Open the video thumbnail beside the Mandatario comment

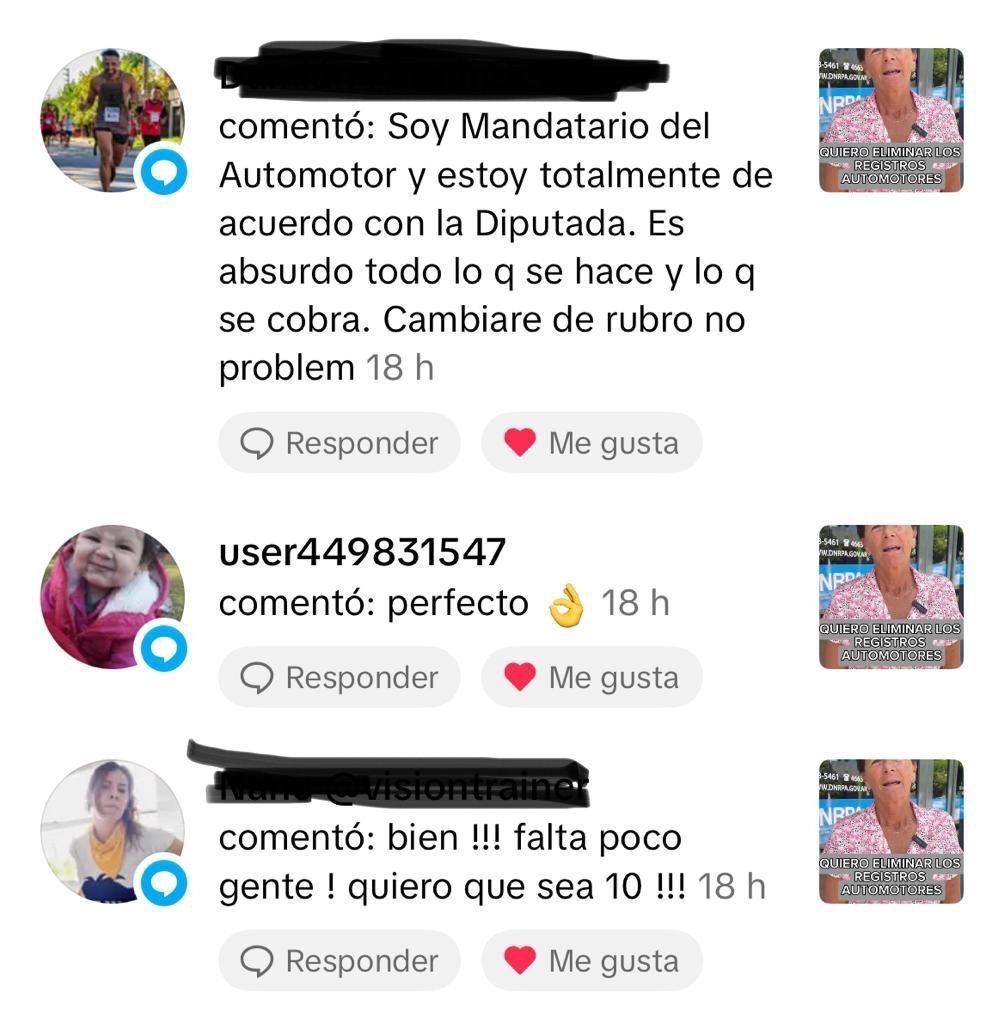pyautogui.click(x=890, y=120)
